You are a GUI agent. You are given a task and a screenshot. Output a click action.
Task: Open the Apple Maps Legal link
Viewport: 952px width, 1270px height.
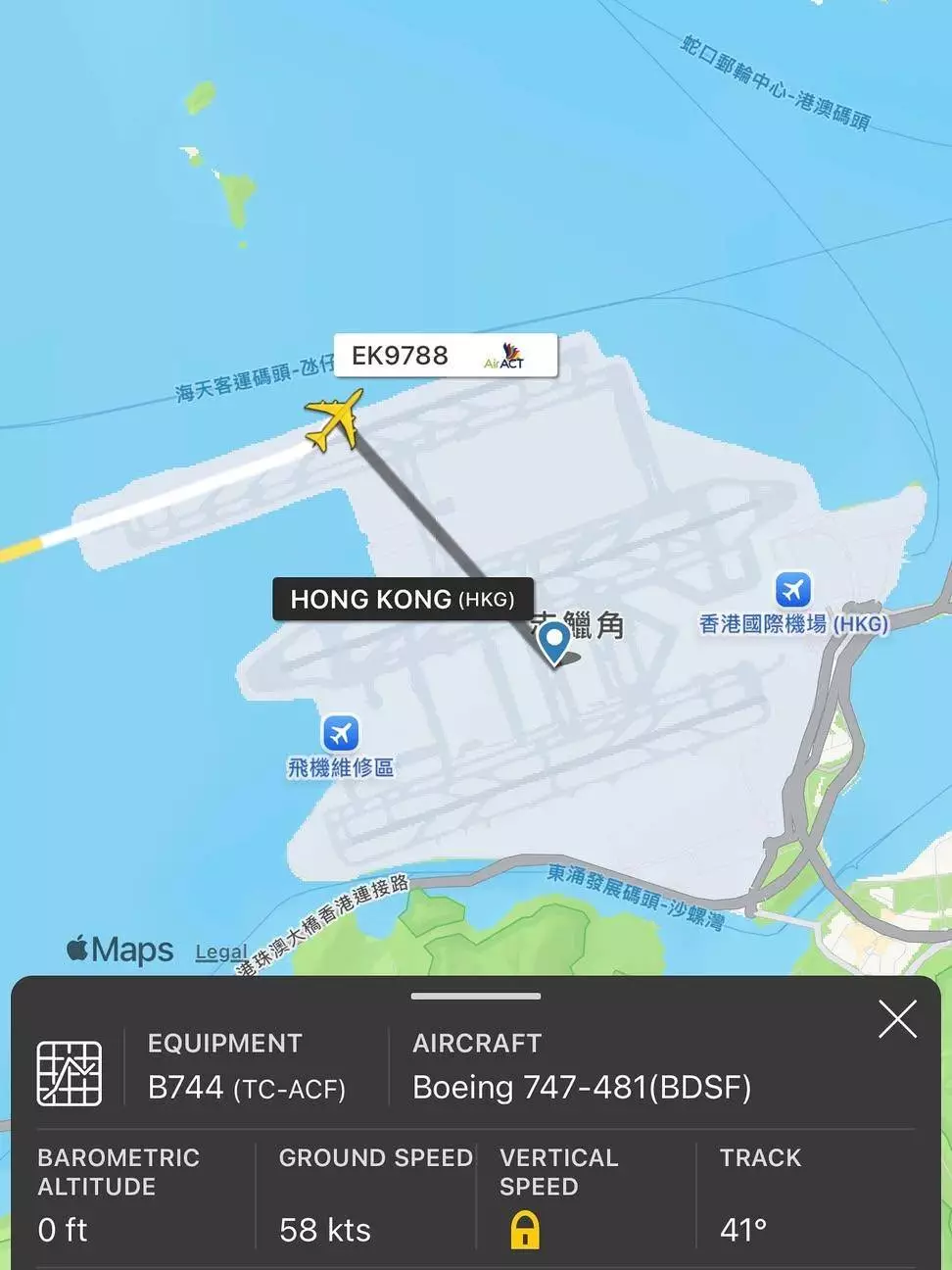coord(221,952)
